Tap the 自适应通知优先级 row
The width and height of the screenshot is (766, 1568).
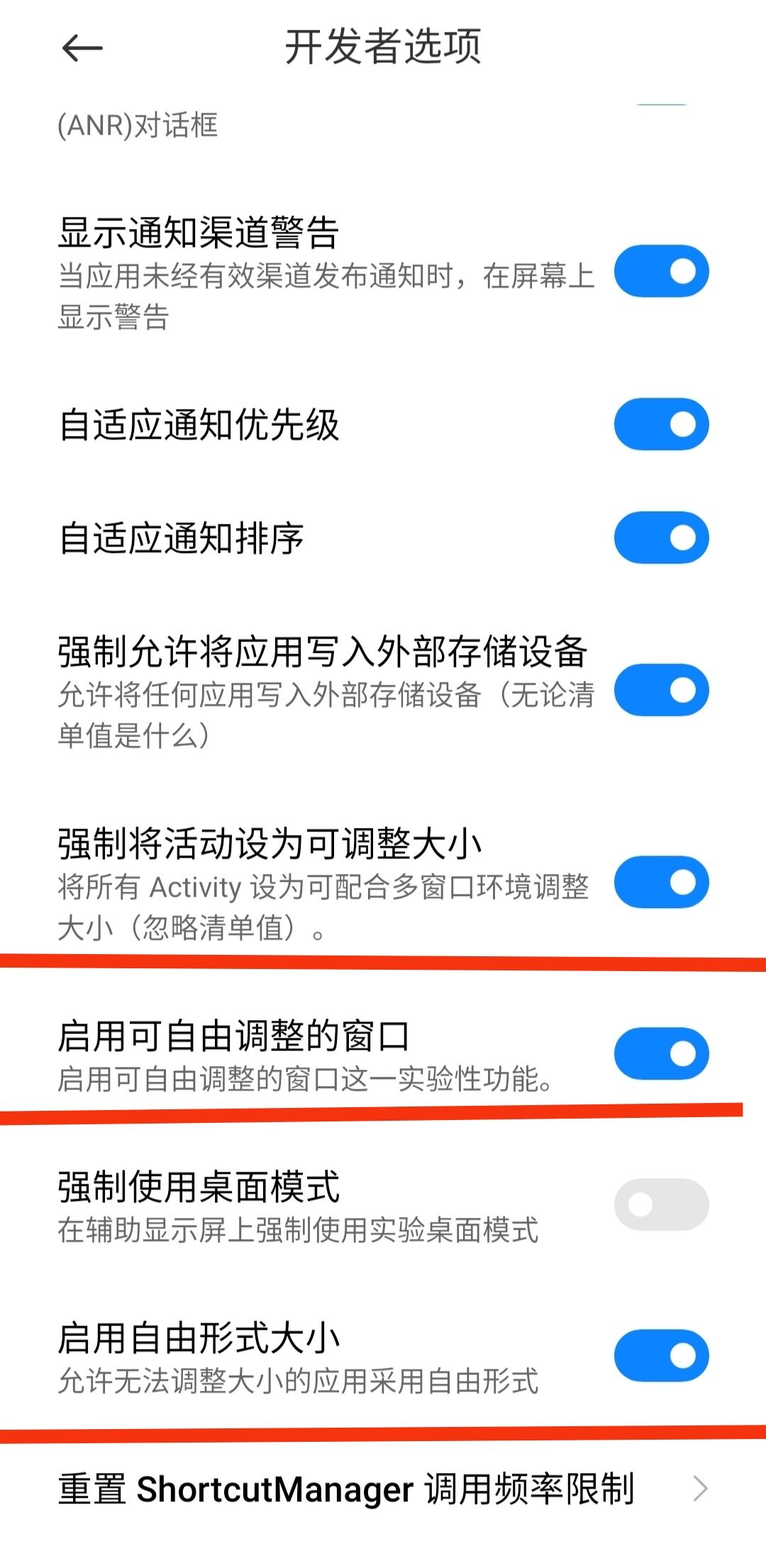point(201,425)
